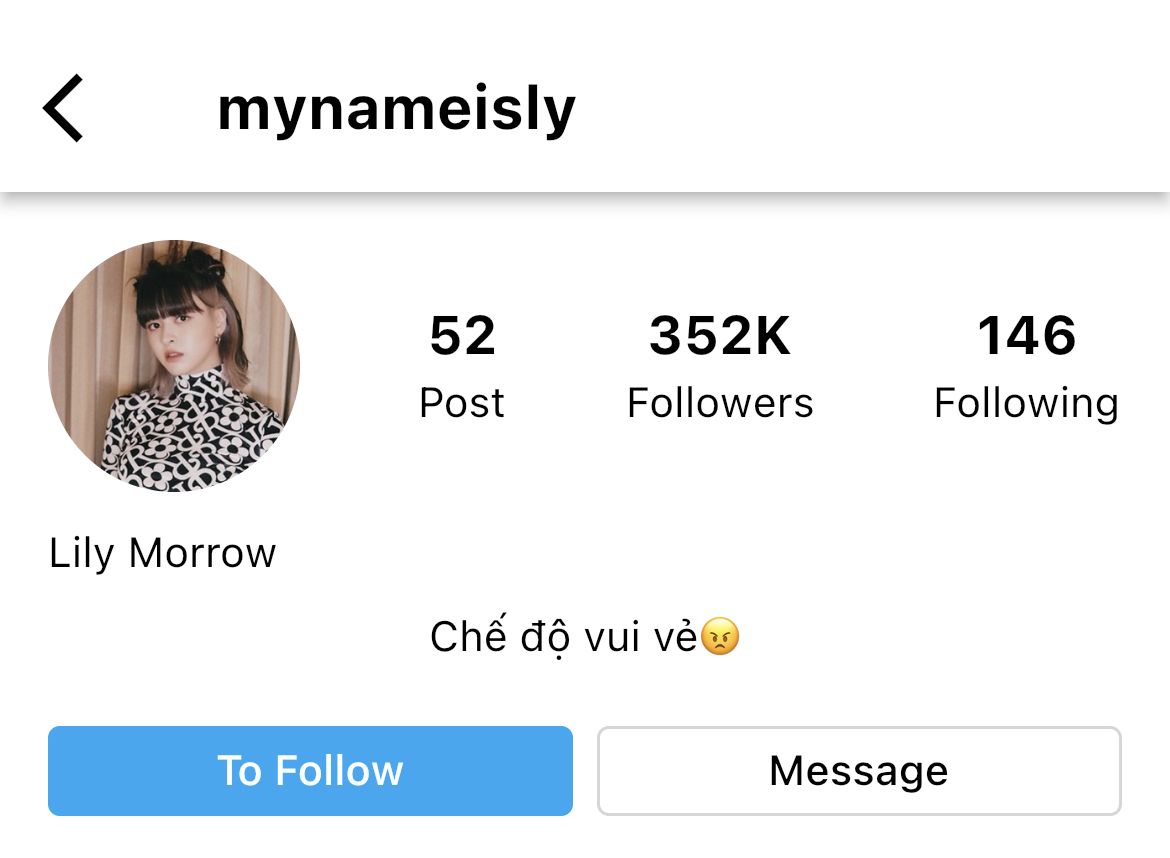View the 352K followers list
Image resolution: width=1170 pixels, height=858 pixels.
(x=720, y=366)
